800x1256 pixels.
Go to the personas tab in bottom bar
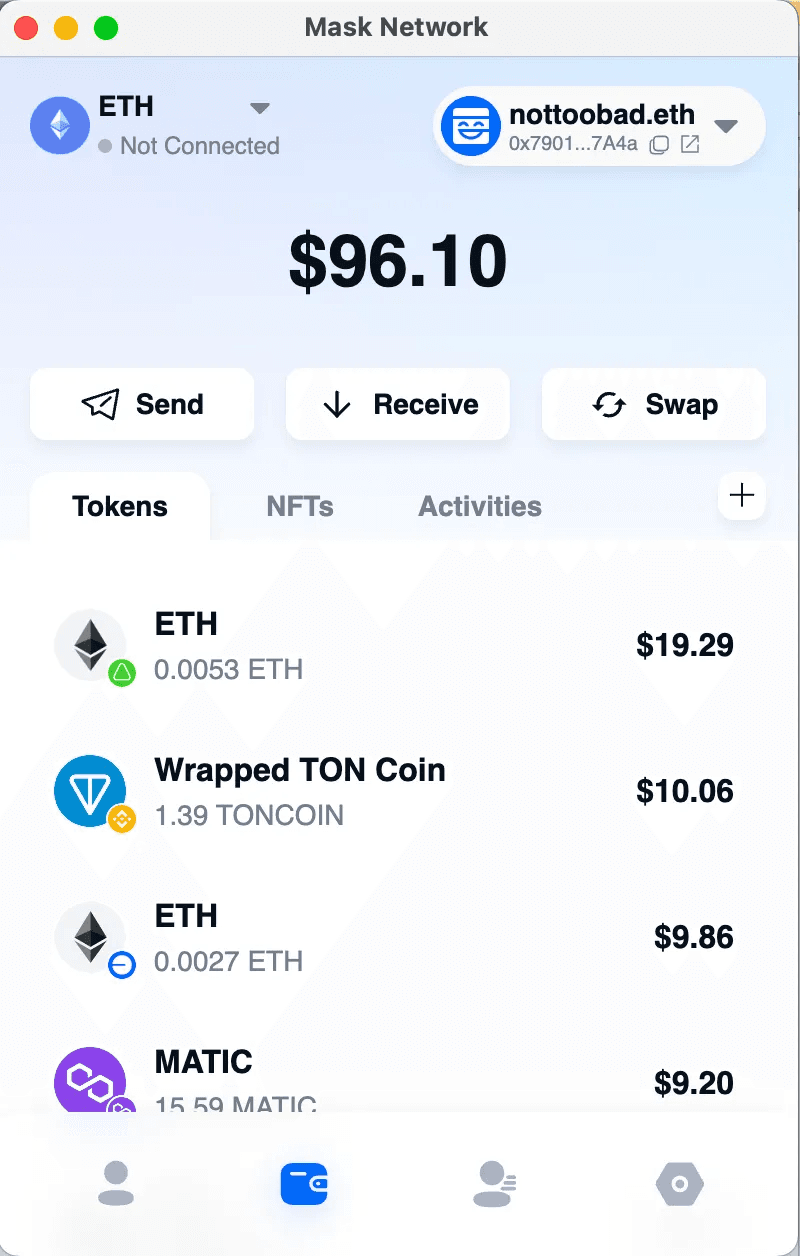pos(116,1184)
